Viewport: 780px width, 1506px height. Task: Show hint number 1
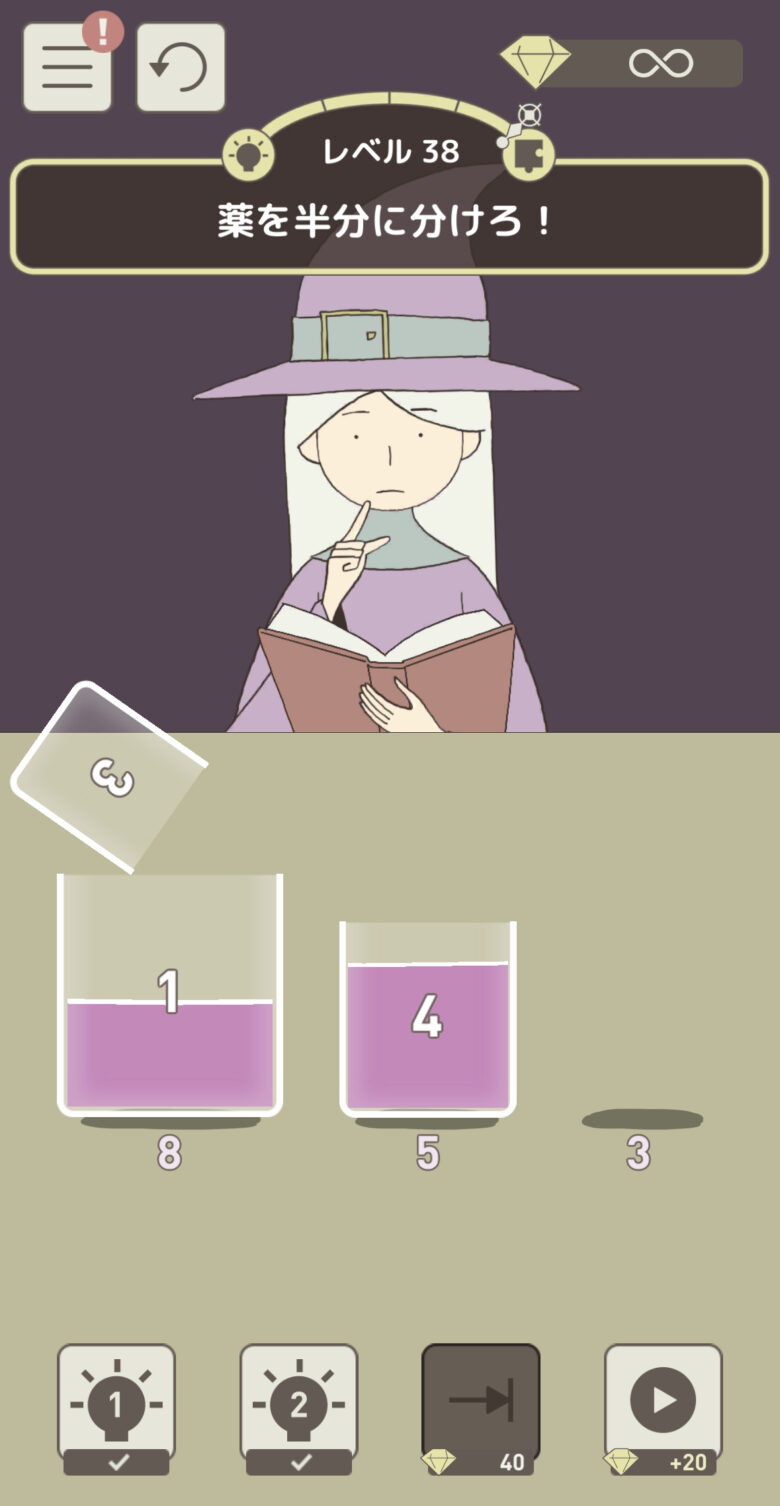116,1405
